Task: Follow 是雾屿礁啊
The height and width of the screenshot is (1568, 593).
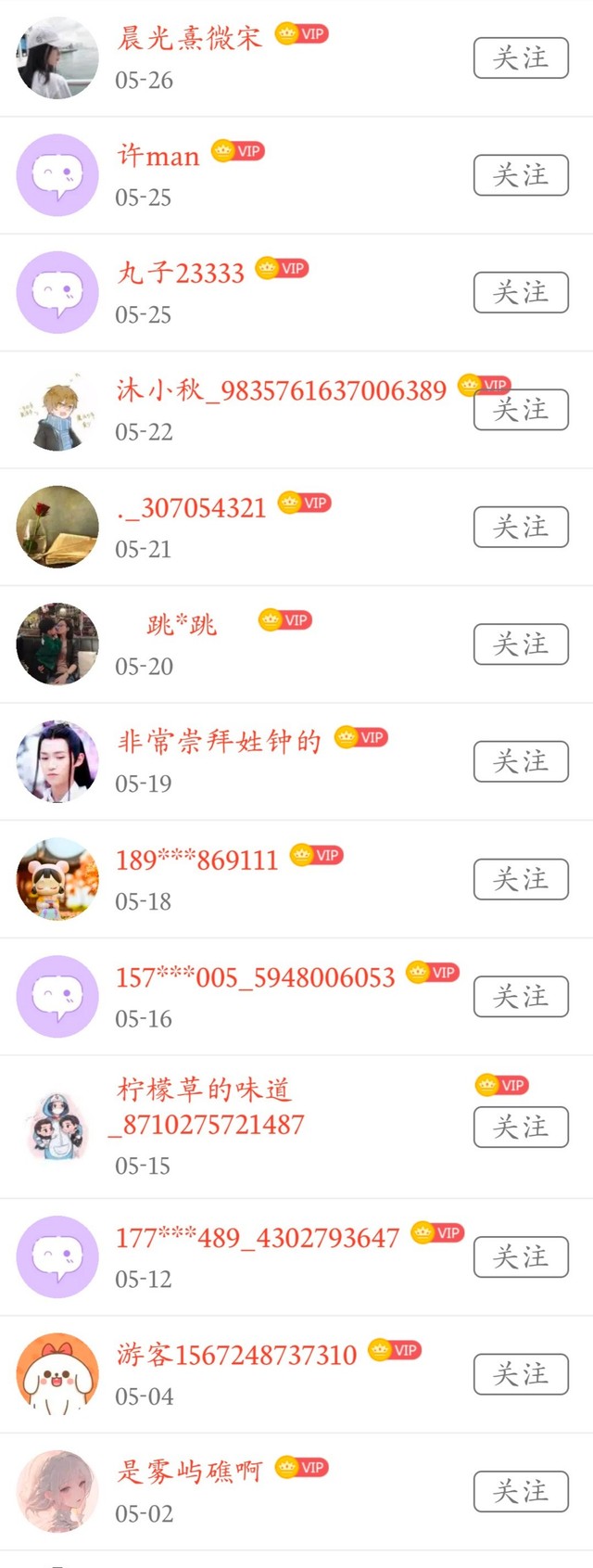Action: (x=521, y=1492)
